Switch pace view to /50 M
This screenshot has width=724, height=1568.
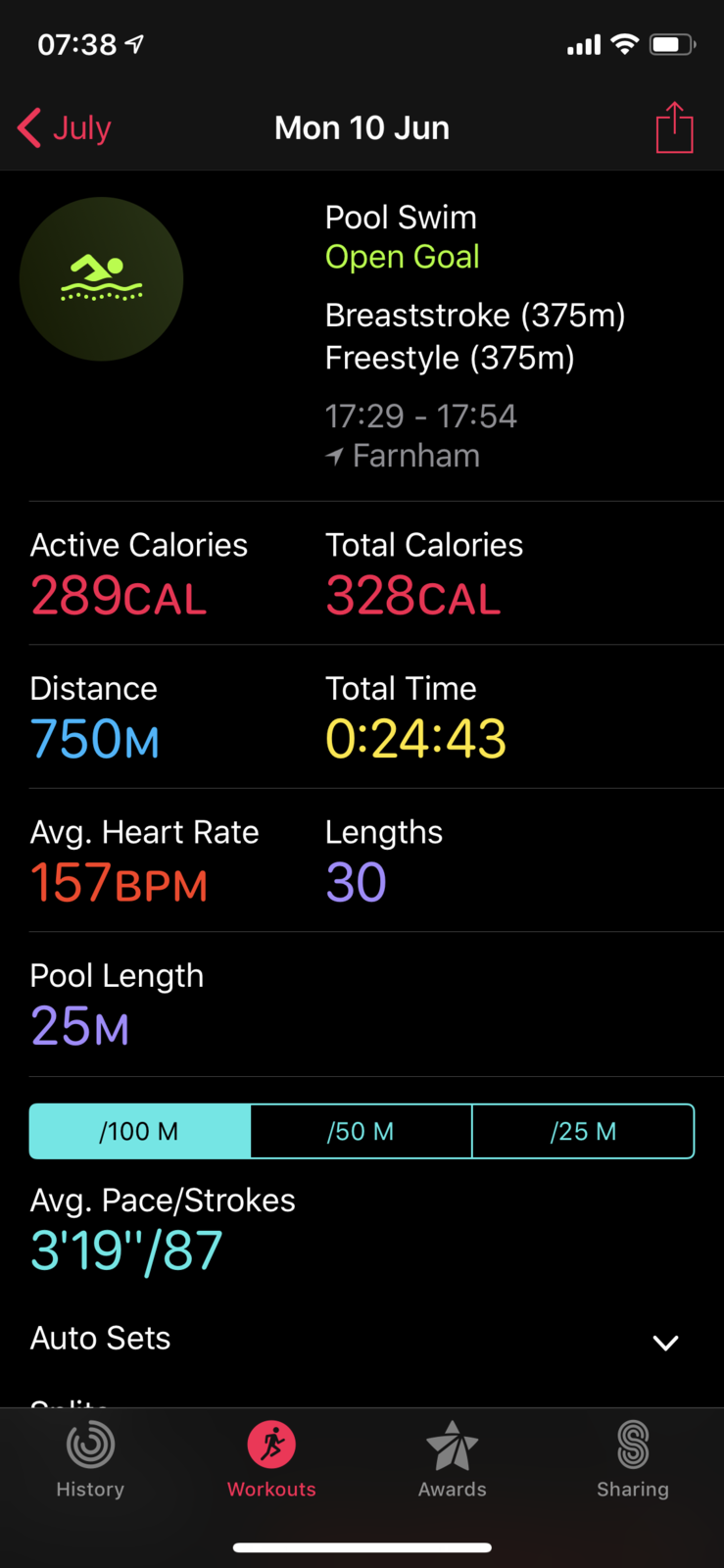(x=361, y=1132)
